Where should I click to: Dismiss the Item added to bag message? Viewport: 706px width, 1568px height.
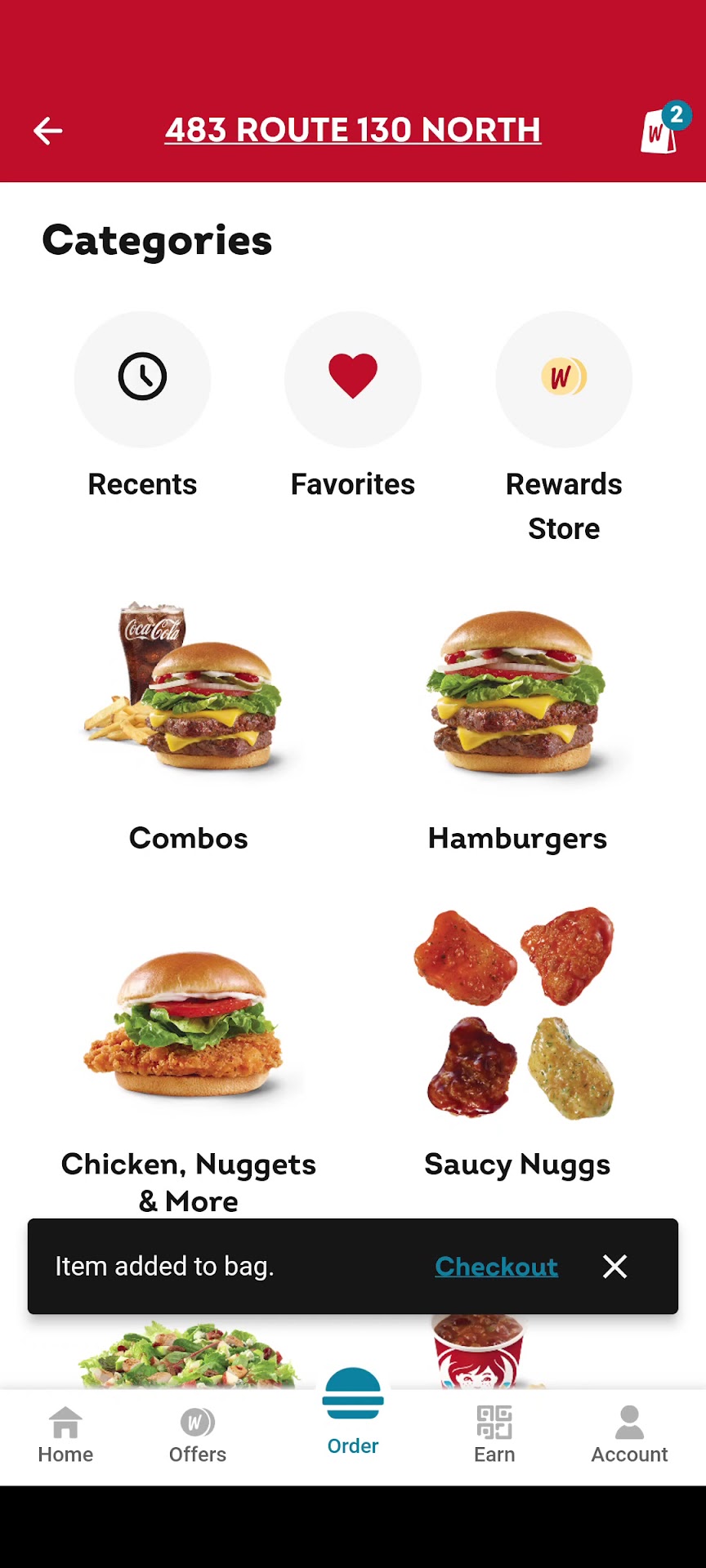point(614,1267)
